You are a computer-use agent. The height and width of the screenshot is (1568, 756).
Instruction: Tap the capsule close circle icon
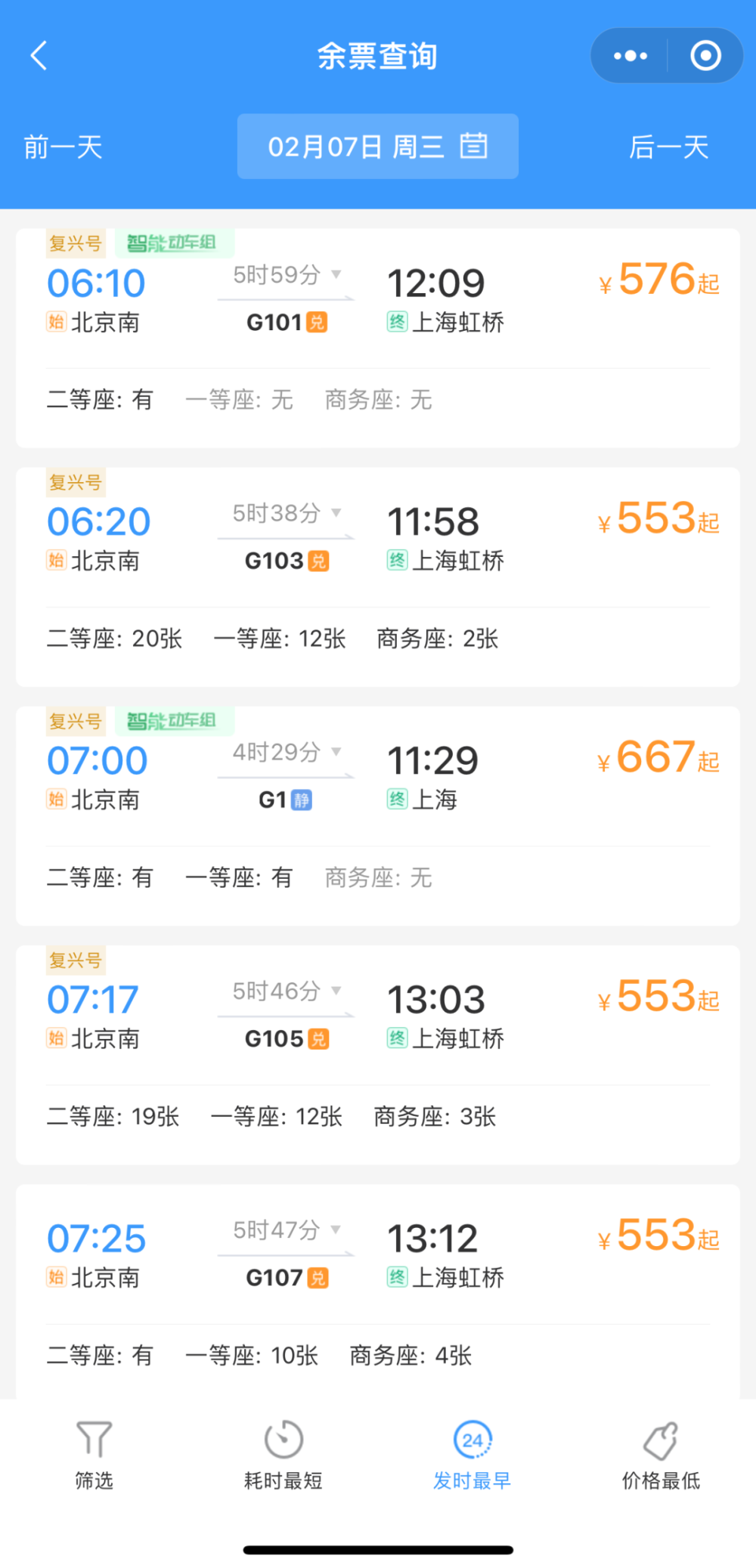pos(705,55)
